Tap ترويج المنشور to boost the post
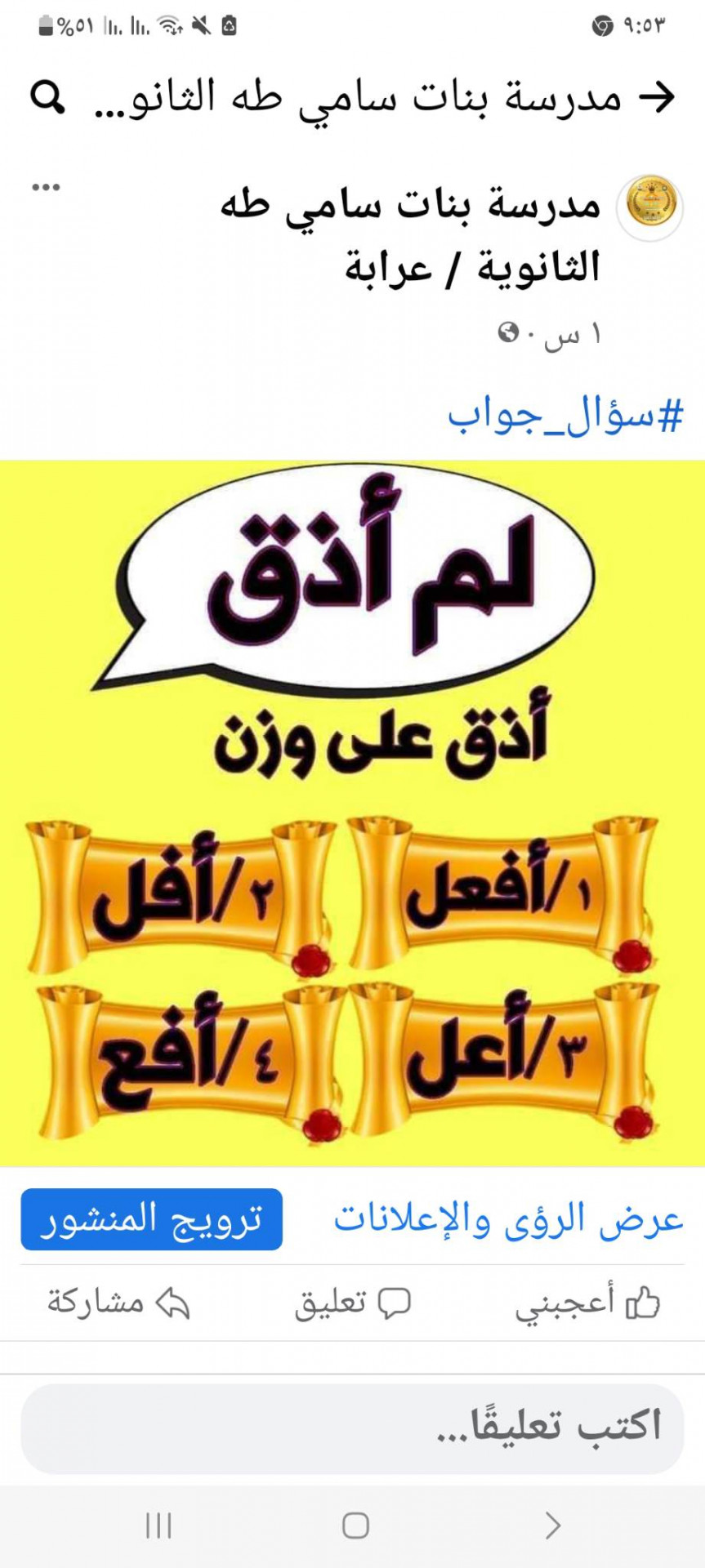 point(152,1219)
